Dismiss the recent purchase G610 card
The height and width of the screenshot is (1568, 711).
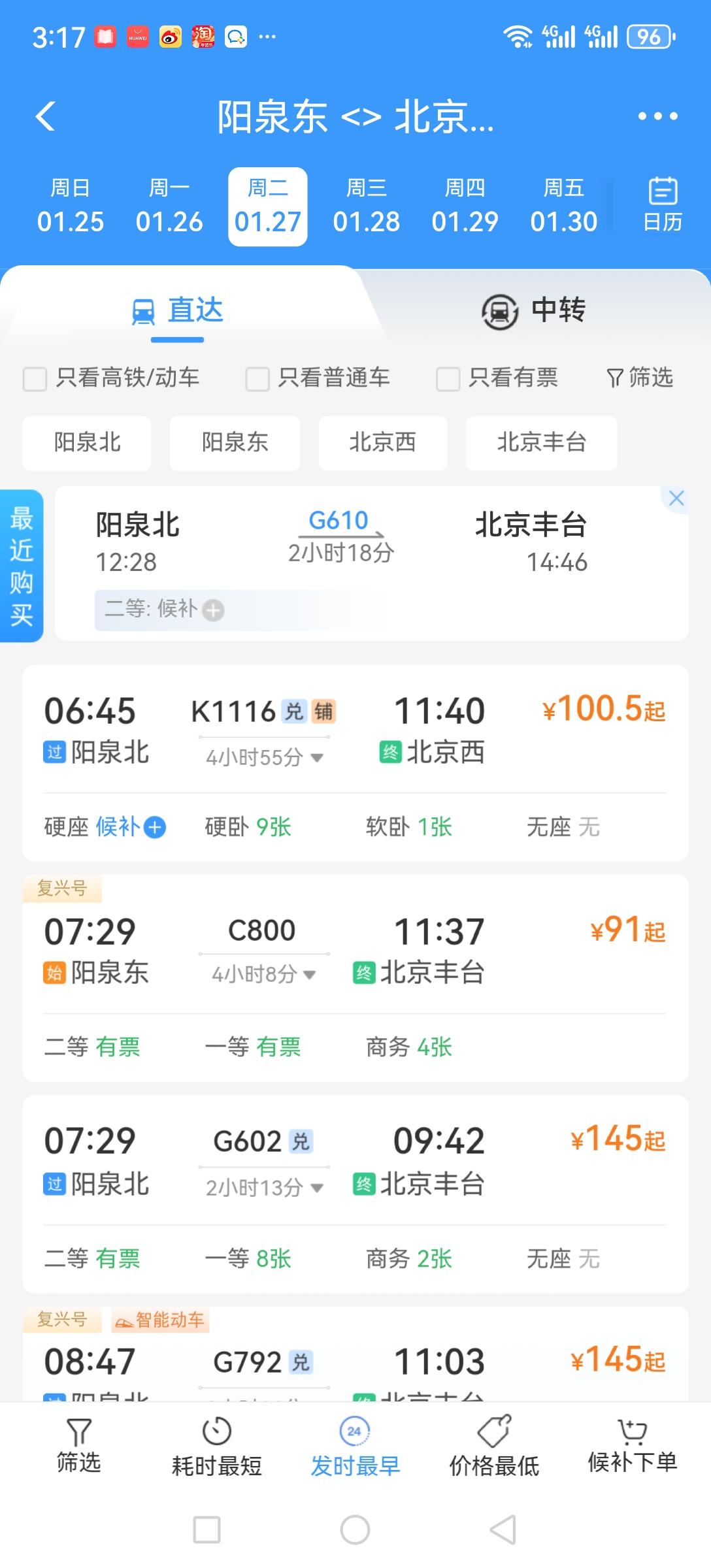click(x=677, y=498)
